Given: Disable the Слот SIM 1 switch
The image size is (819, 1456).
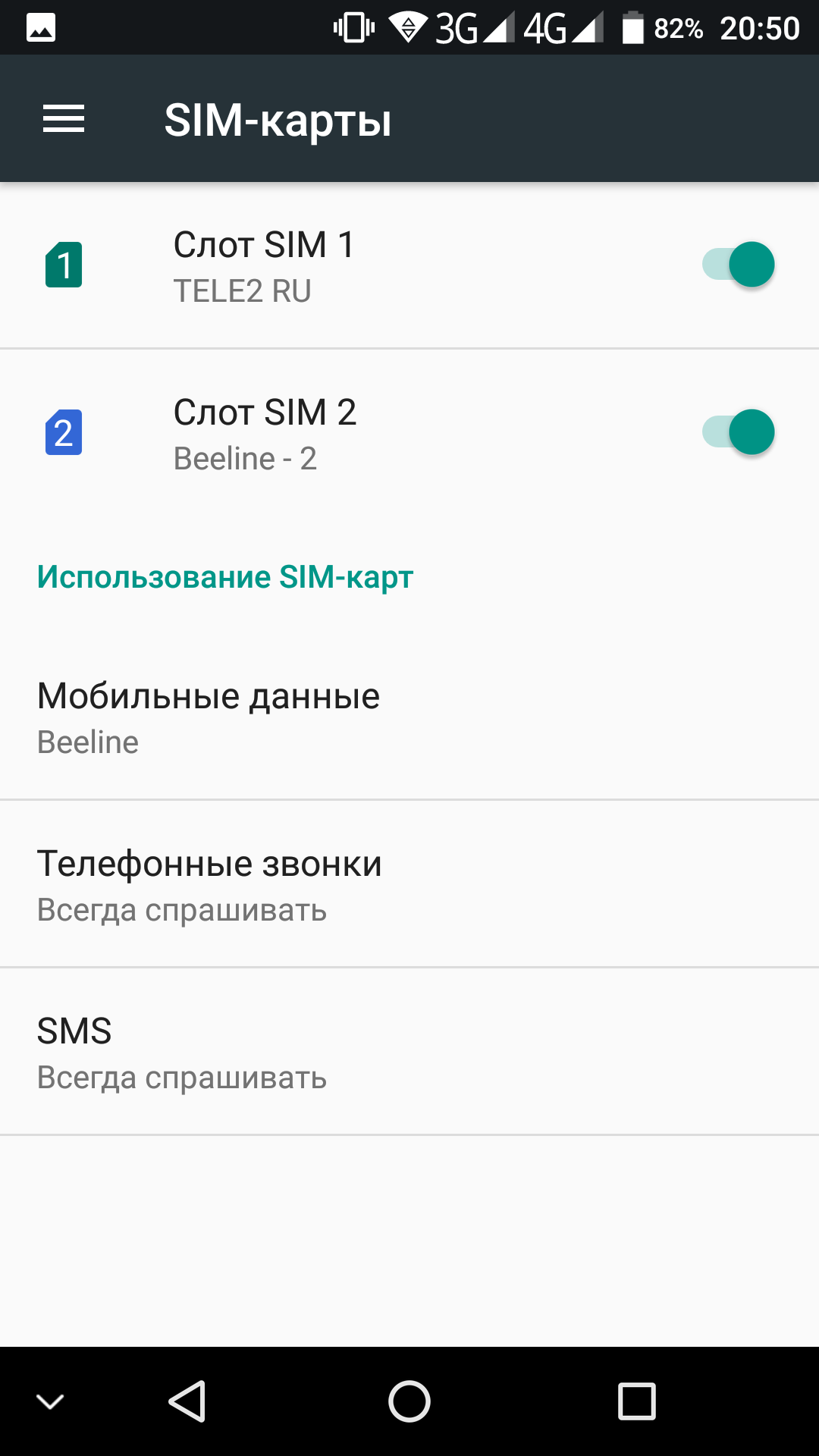Looking at the screenshot, I should (739, 265).
